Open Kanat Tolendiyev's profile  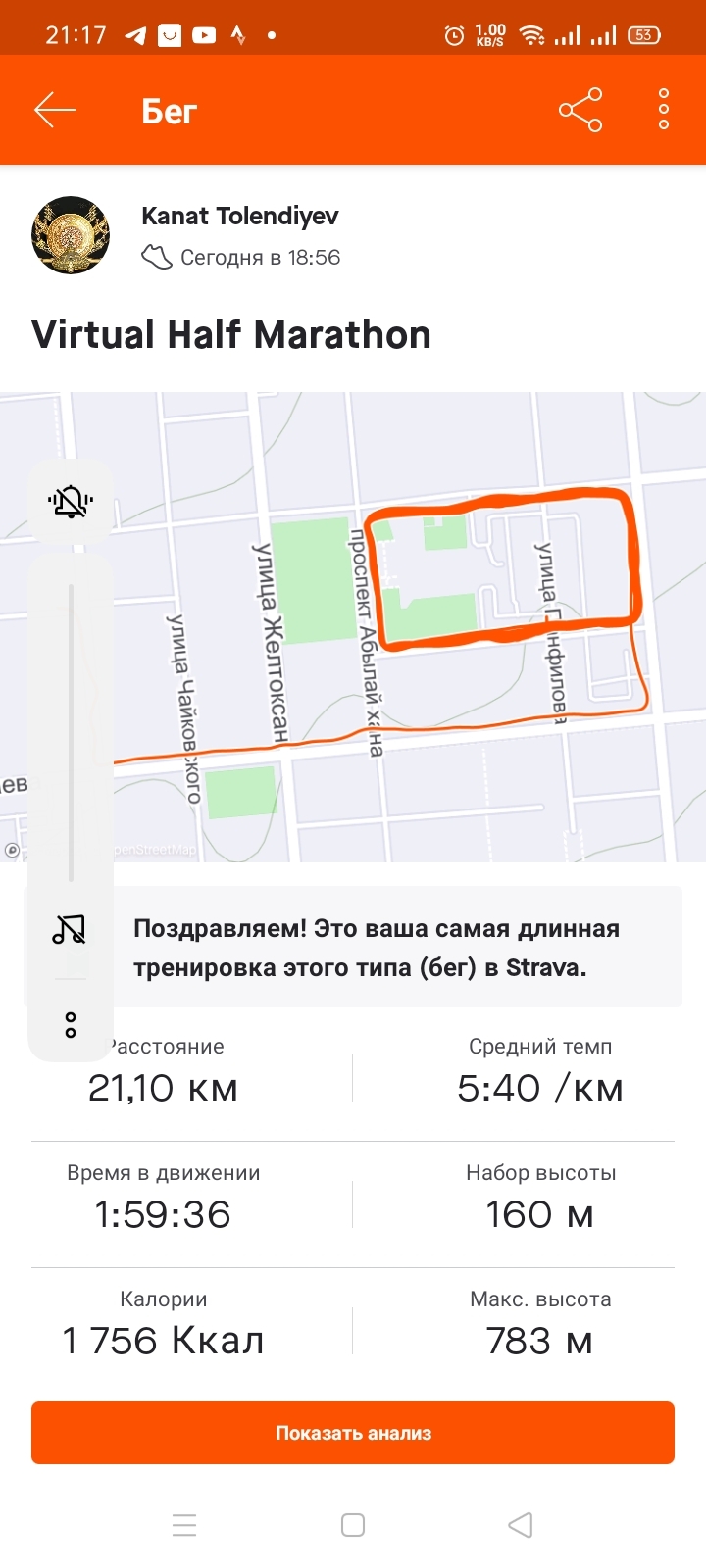pyautogui.click(x=71, y=235)
